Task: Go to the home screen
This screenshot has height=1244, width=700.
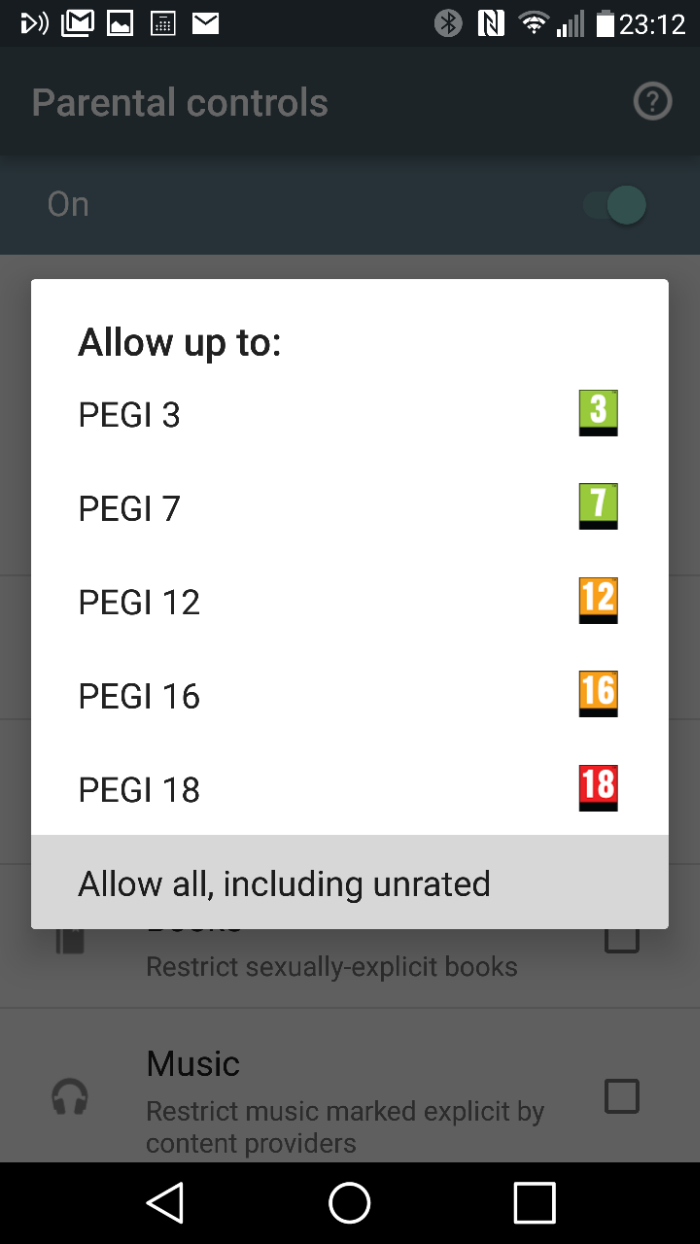Action: 350,1202
